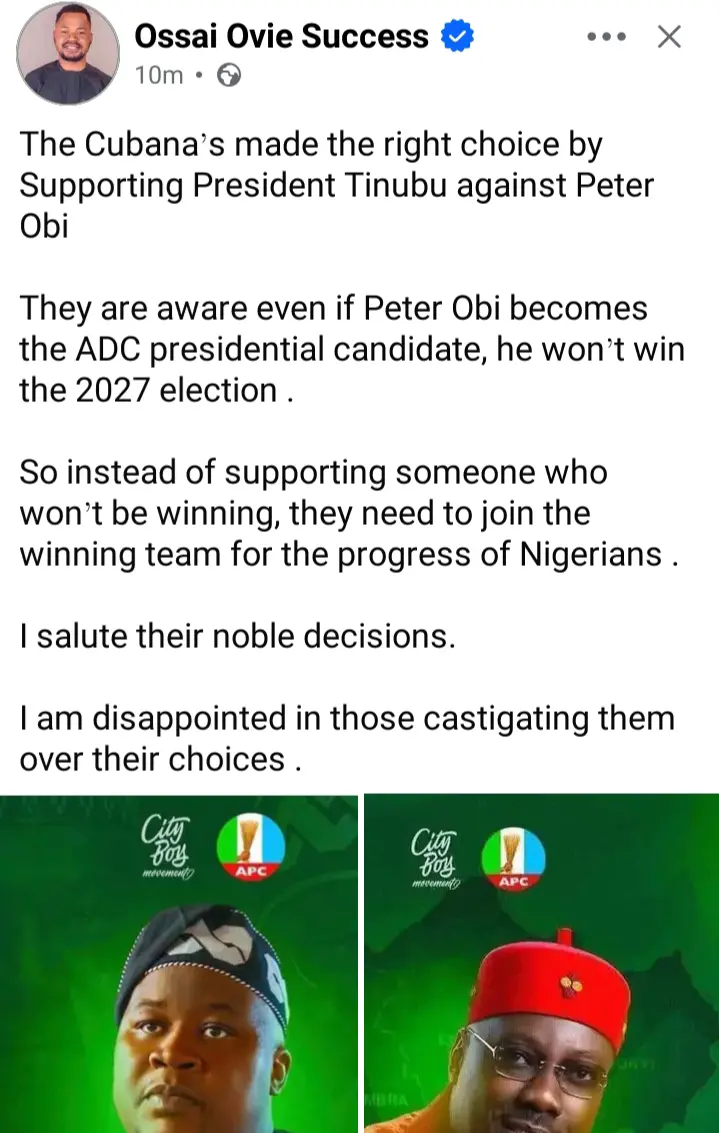
Task: Tap the Ossai Ovie Success profile name
Action: pyautogui.click(x=281, y=37)
